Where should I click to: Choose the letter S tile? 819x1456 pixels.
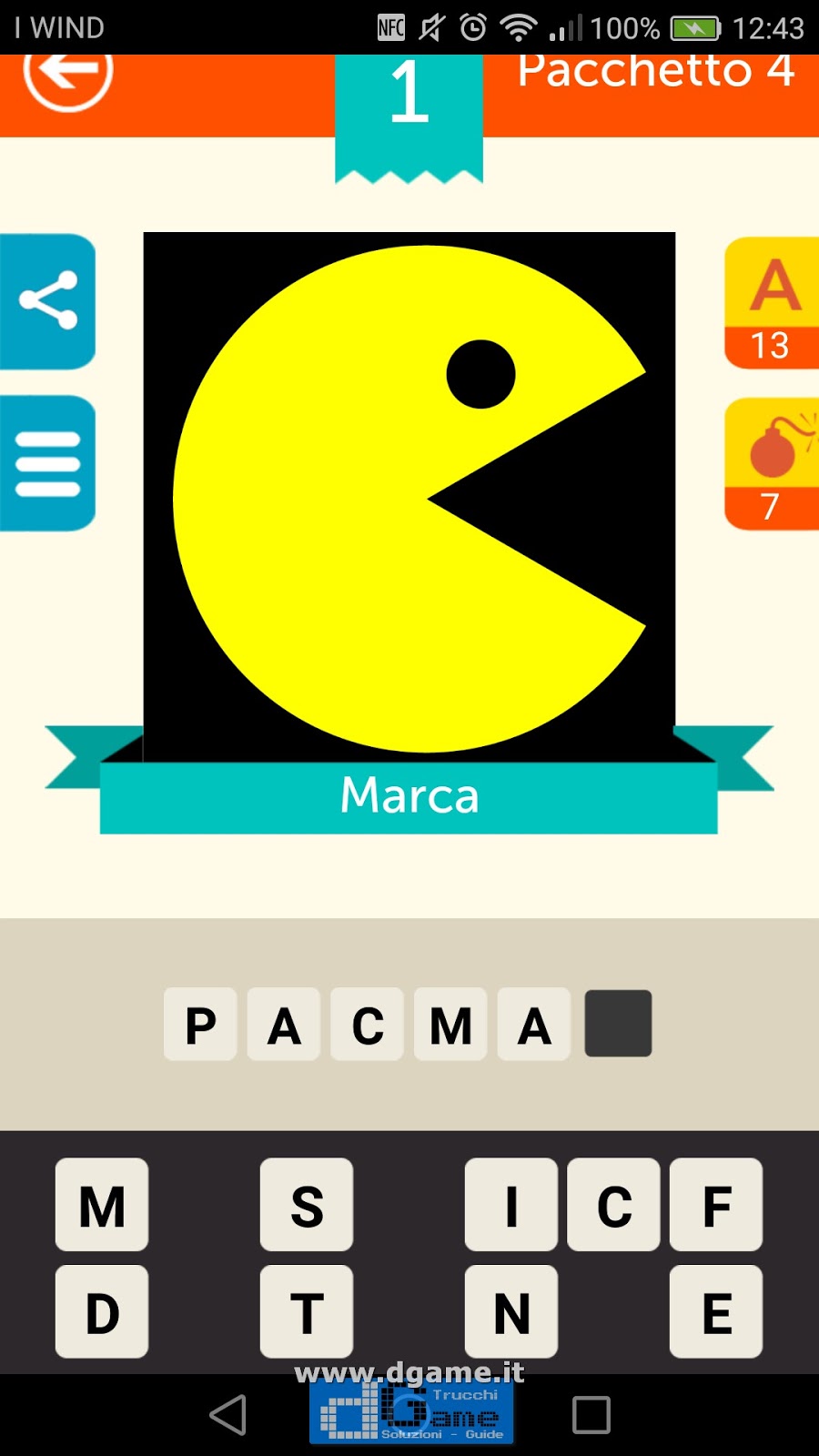(307, 1205)
